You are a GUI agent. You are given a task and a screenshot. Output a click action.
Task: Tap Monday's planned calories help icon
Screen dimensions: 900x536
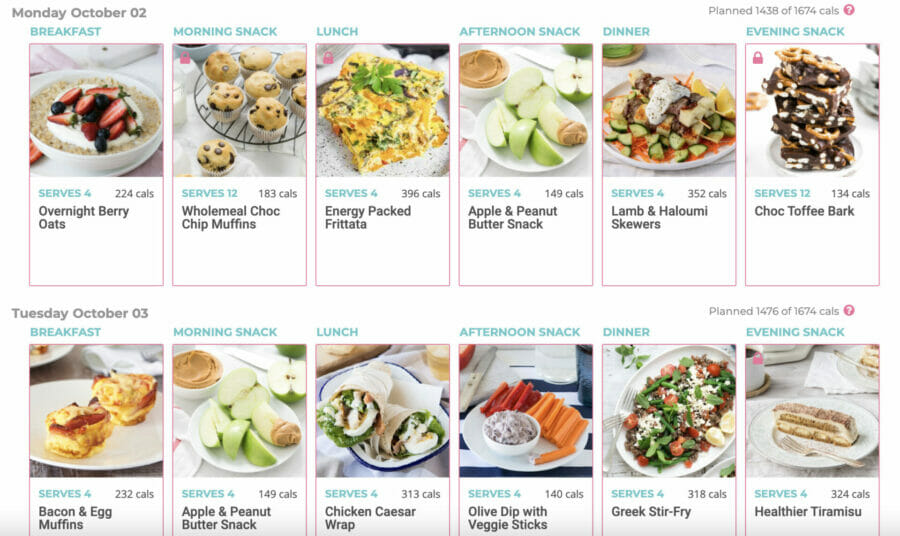pos(849,10)
